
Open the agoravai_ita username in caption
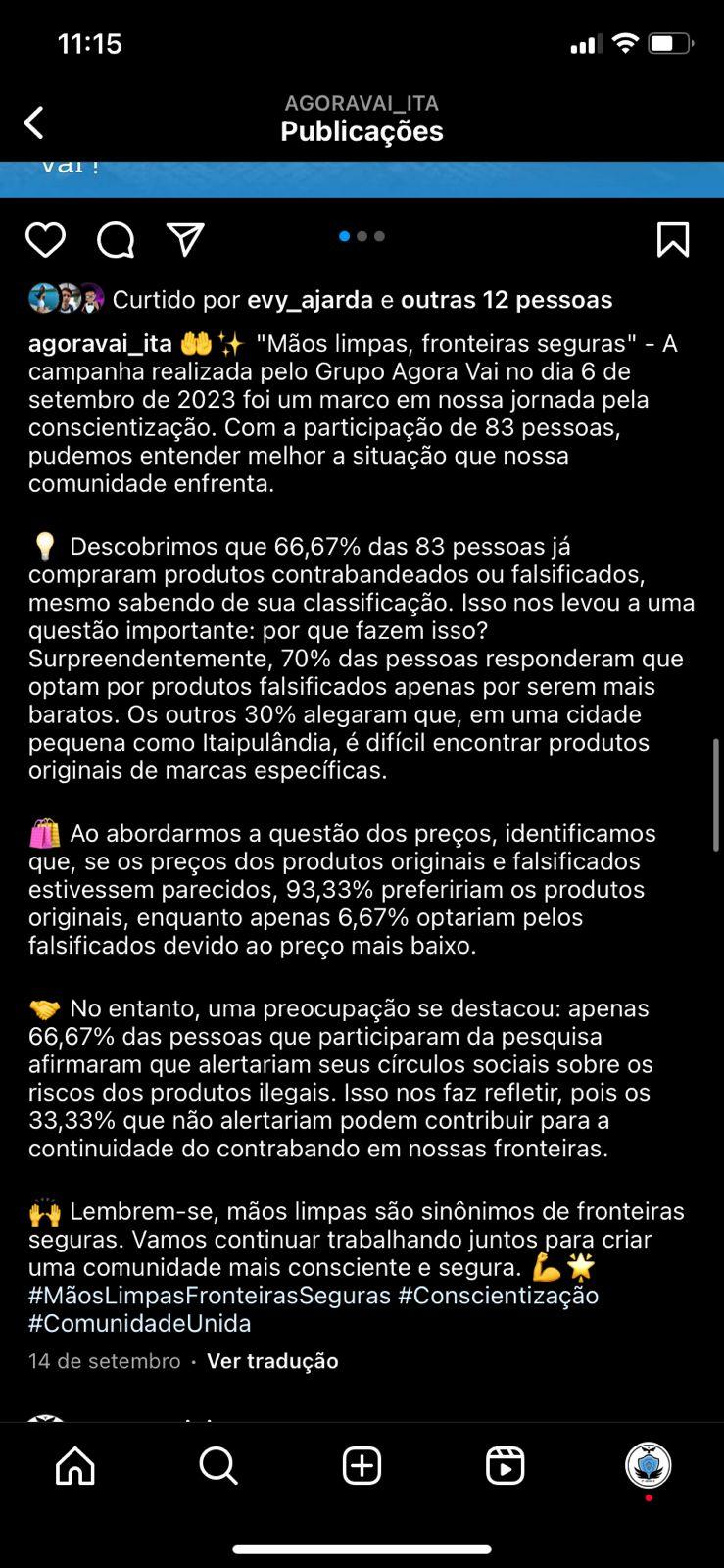coord(100,344)
